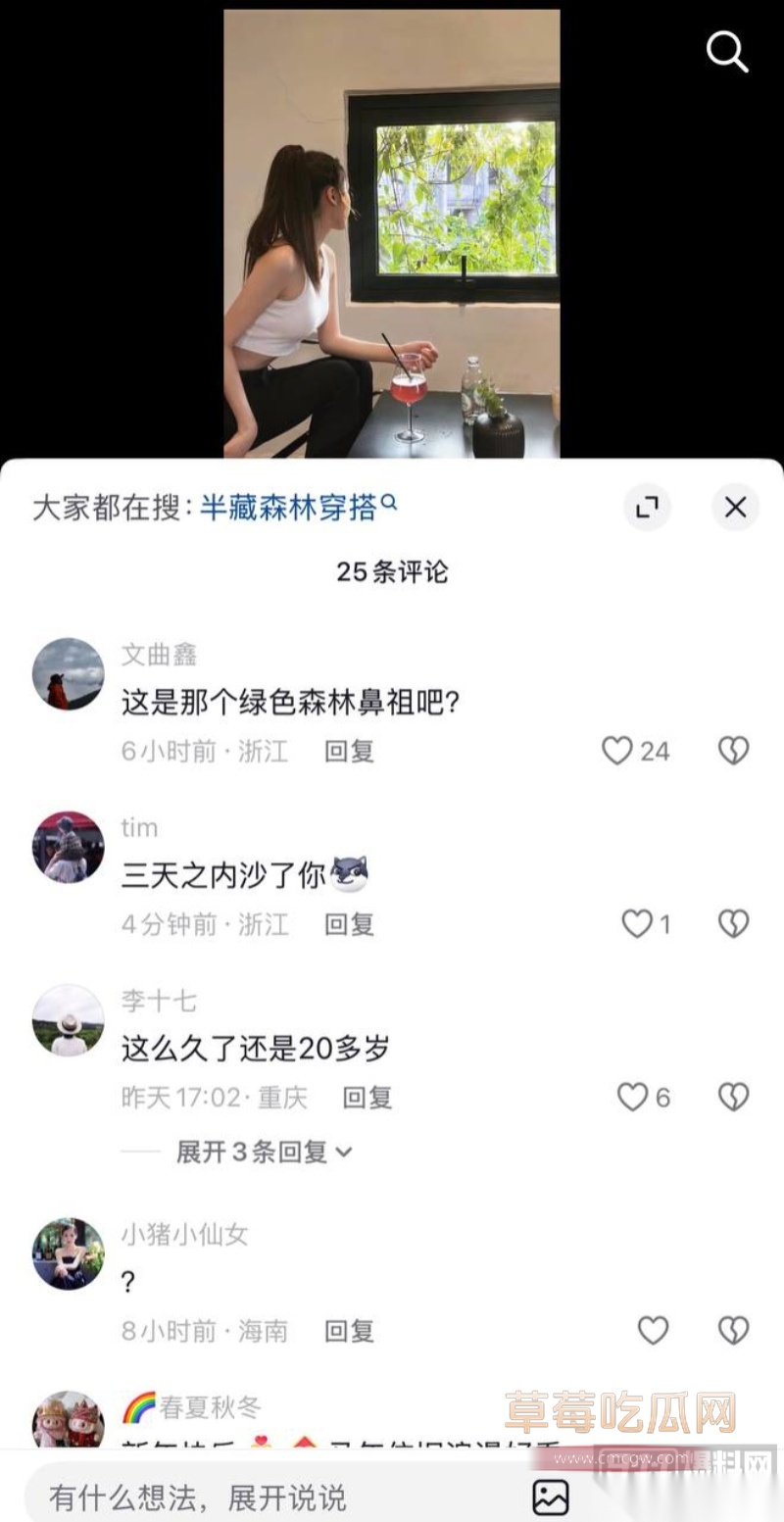Click 回复 under 李十七's comment
The width and height of the screenshot is (784, 1522).
tap(367, 1098)
